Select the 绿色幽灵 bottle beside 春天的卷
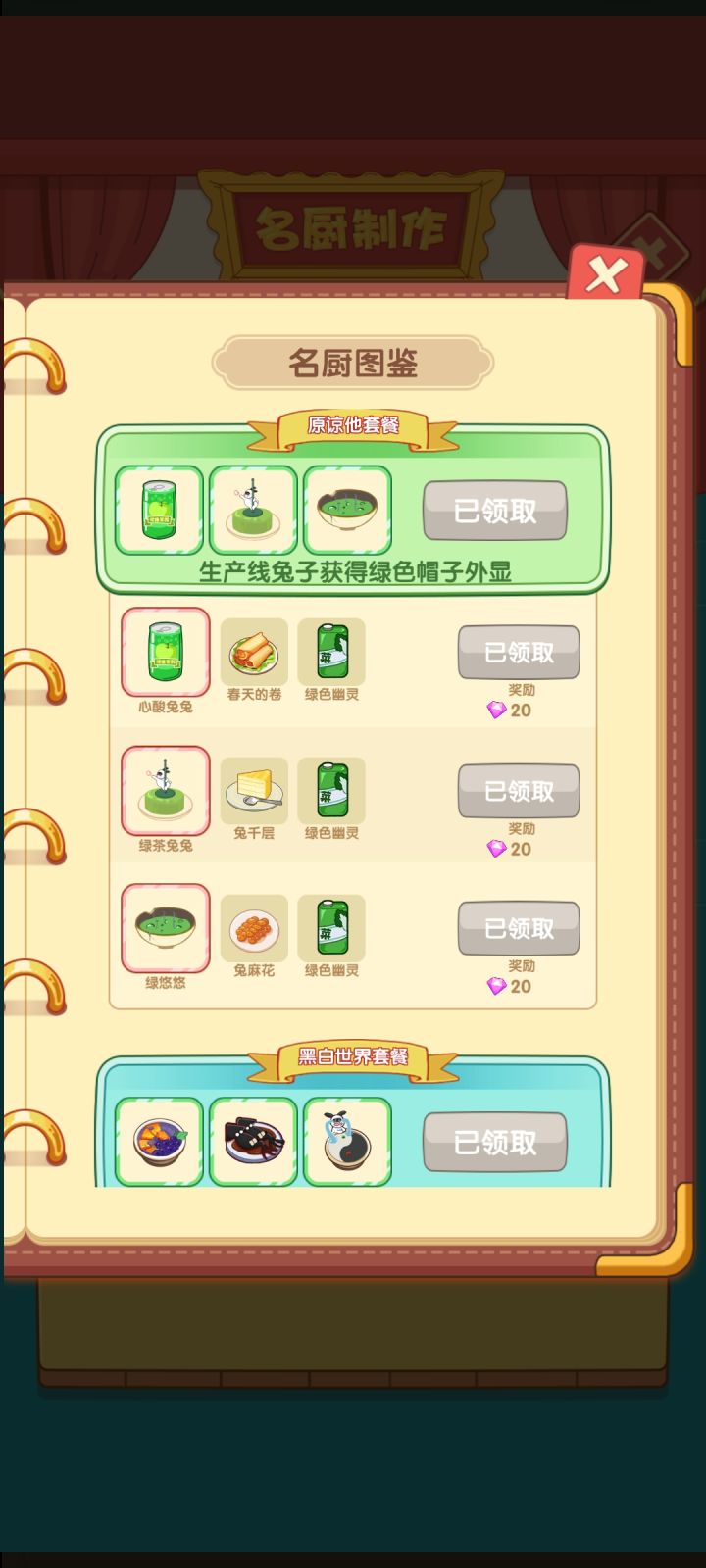Image resolution: width=706 pixels, height=1568 pixels. 333,652
